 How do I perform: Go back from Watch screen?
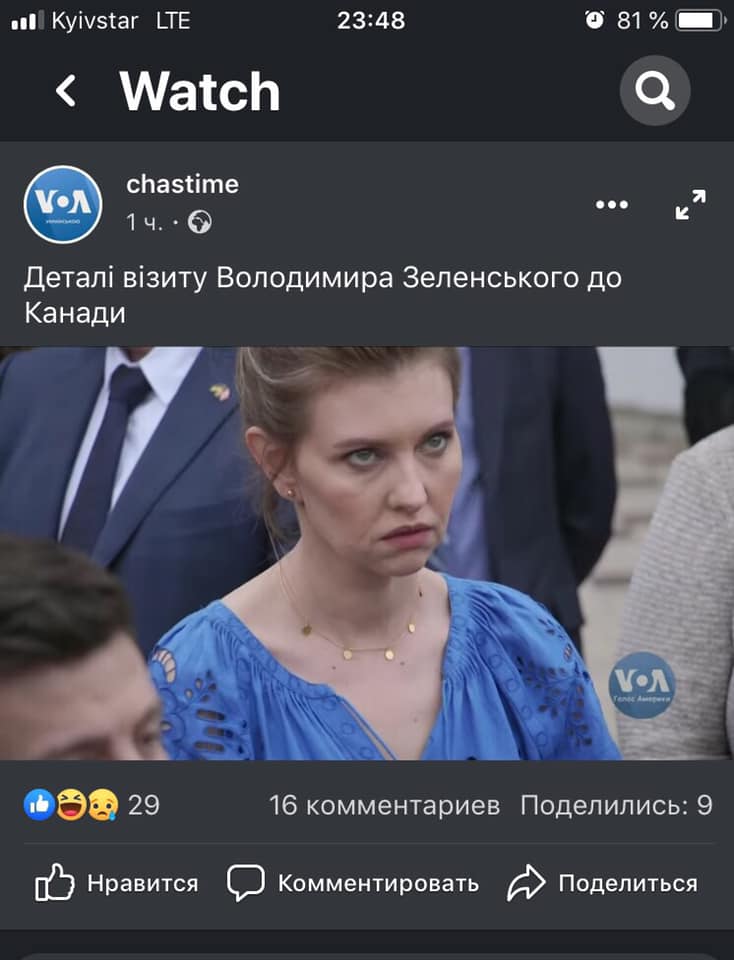[66, 91]
